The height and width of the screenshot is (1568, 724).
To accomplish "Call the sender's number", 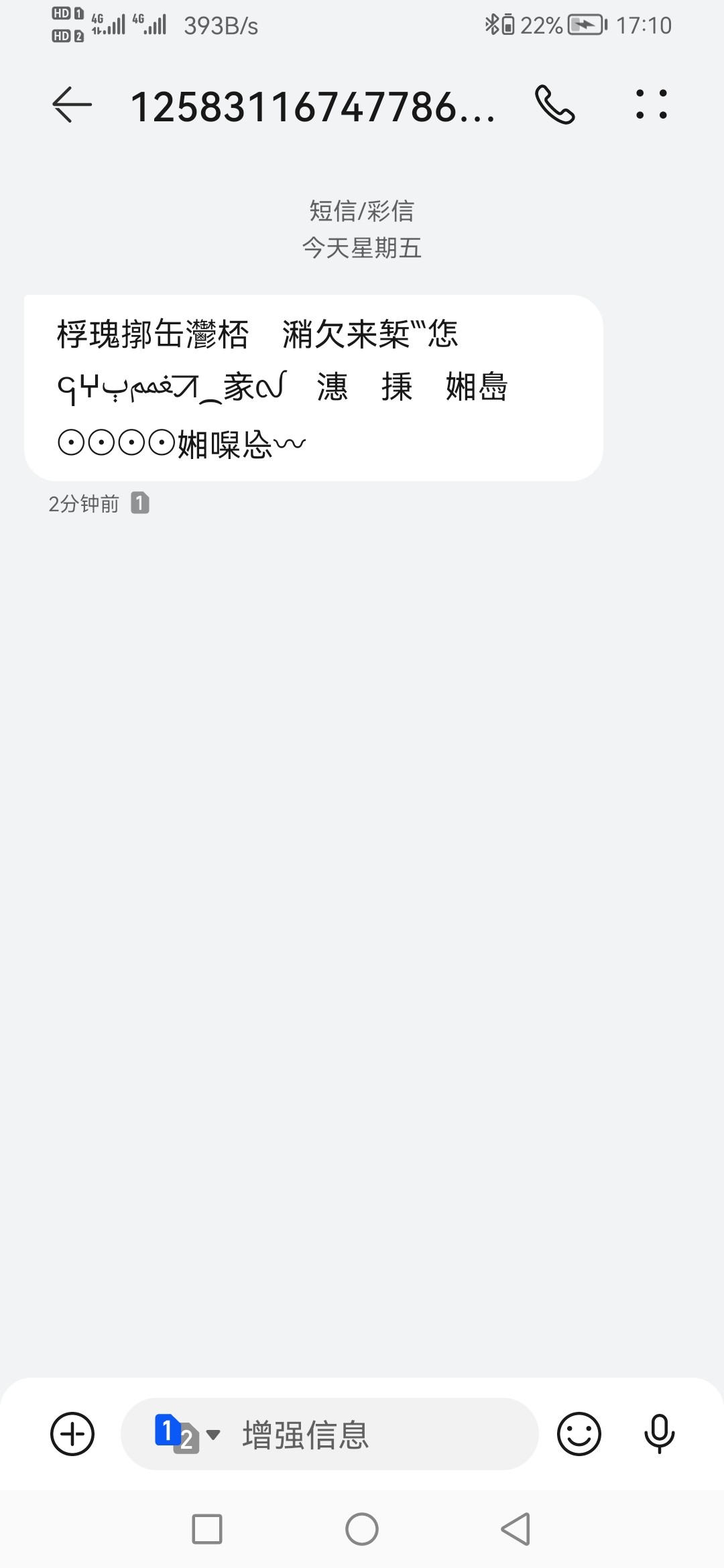I will [x=555, y=105].
